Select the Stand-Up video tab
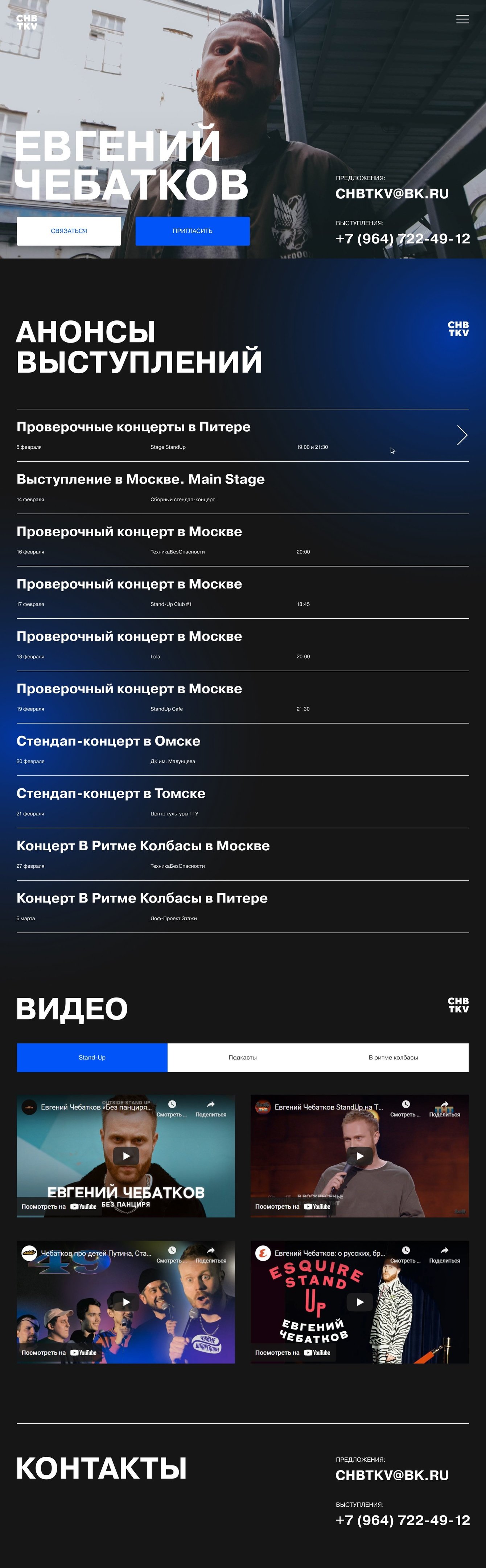Viewport: 486px width, 1568px height. tap(92, 1057)
